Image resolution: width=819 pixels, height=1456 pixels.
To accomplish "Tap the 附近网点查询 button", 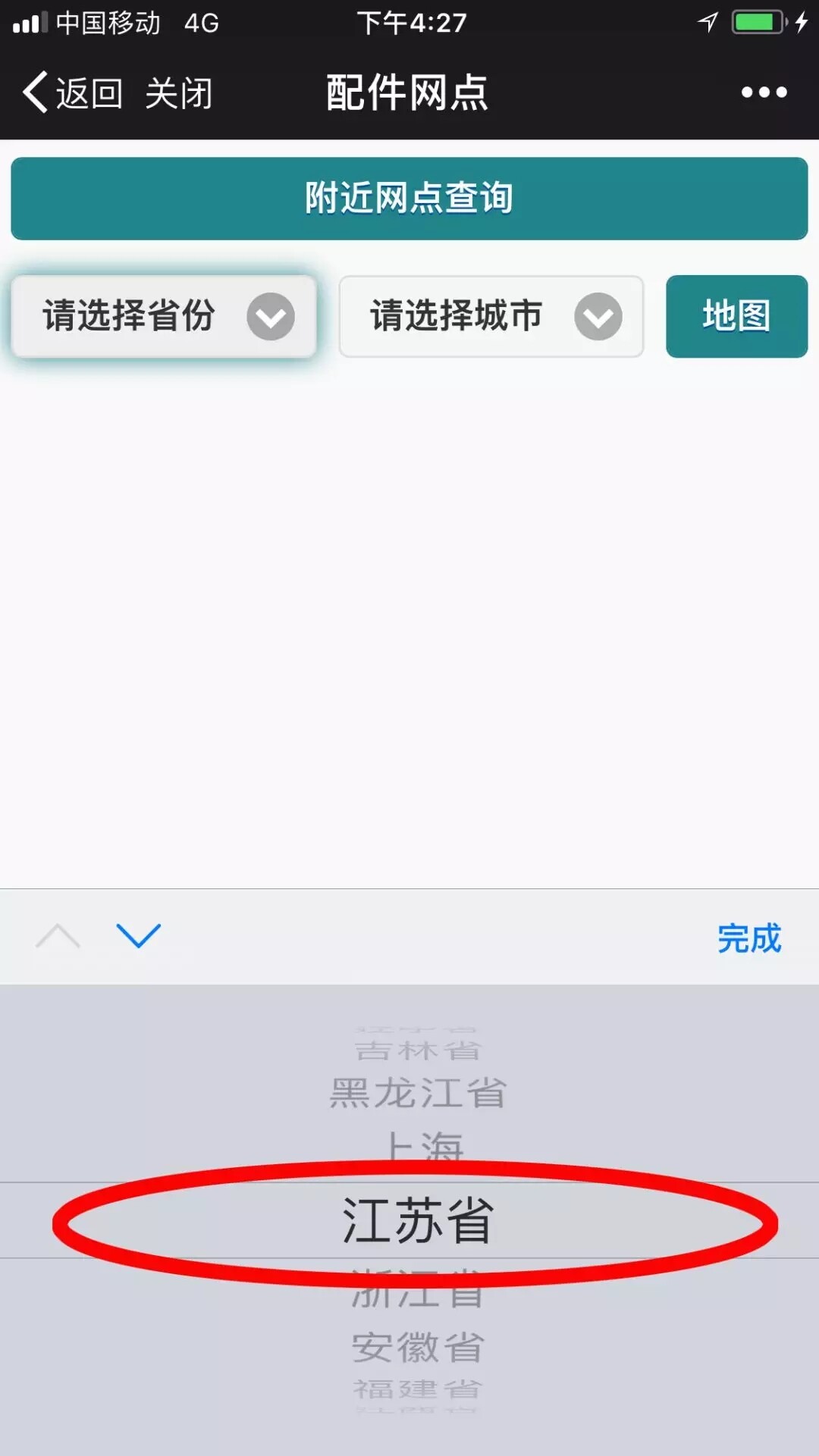I will click(409, 199).
